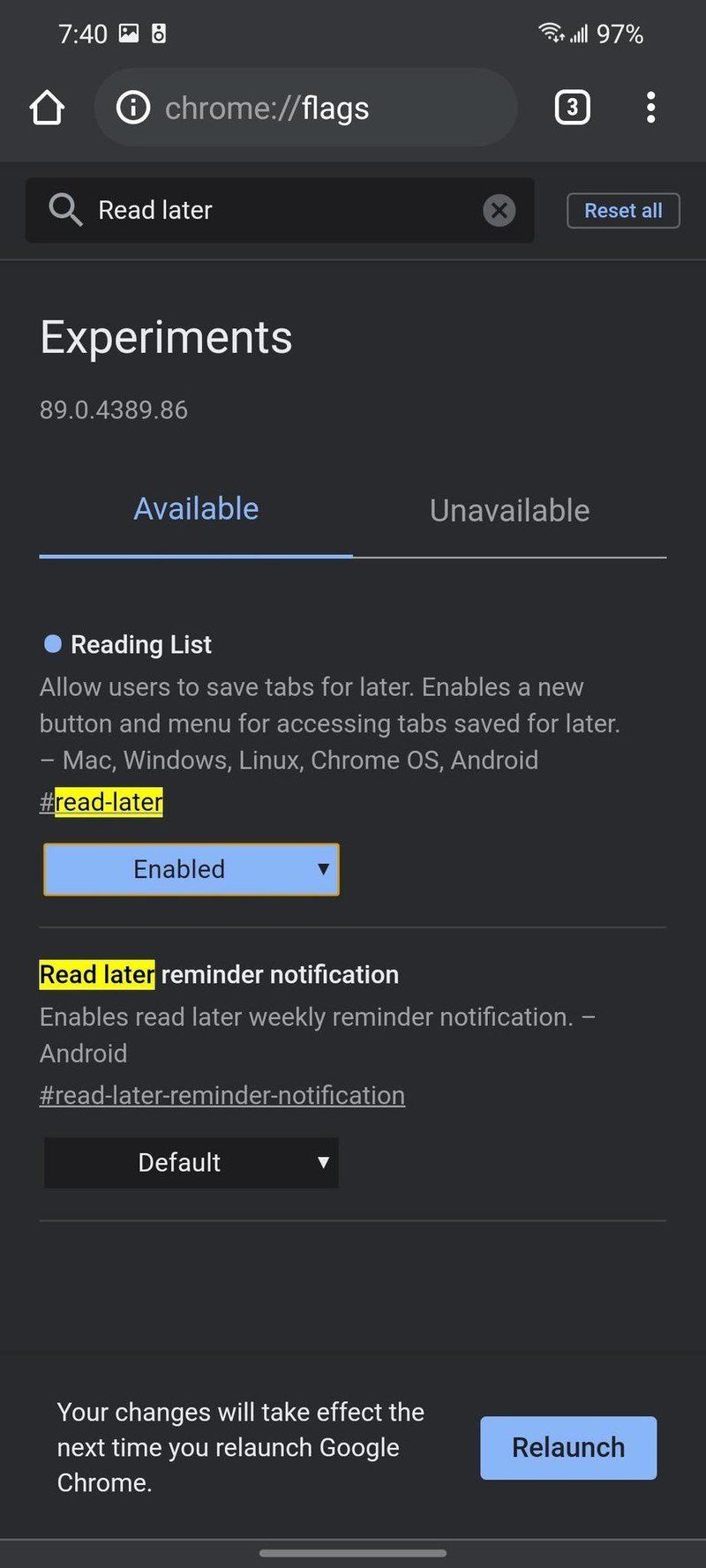Image resolution: width=706 pixels, height=1568 pixels.
Task: Open the tab switcher showing 3 tabs
Action: pyautogui.click(x=571, y=107)
